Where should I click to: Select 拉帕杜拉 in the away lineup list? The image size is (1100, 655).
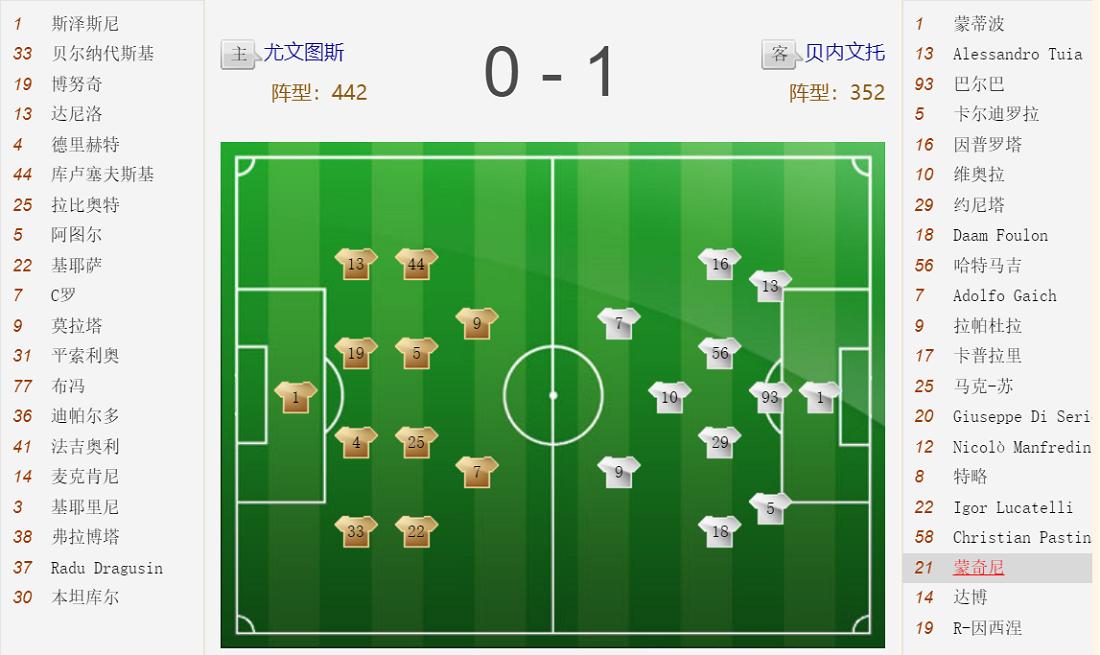coord(987,325)
